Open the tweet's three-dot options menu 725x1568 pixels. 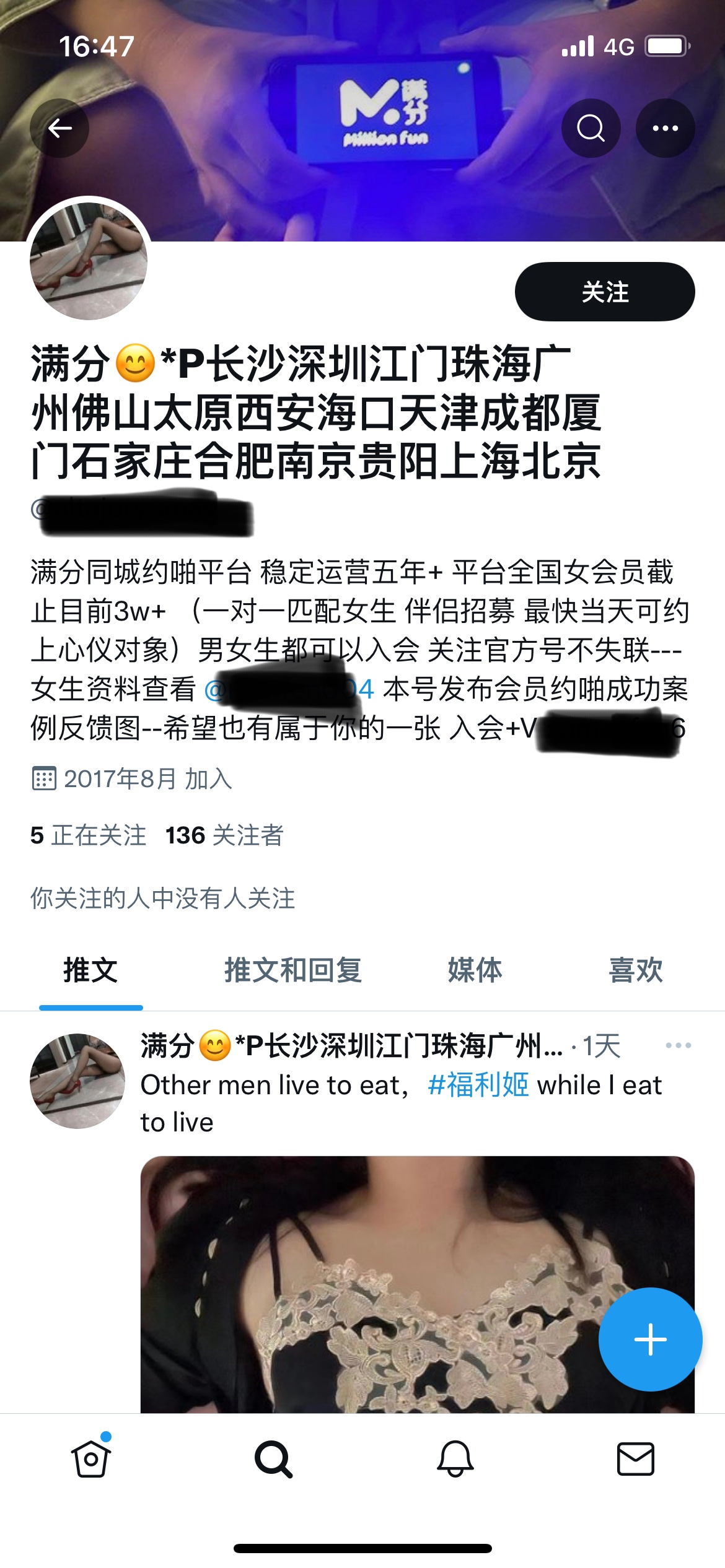click(x=678, y=1045)
